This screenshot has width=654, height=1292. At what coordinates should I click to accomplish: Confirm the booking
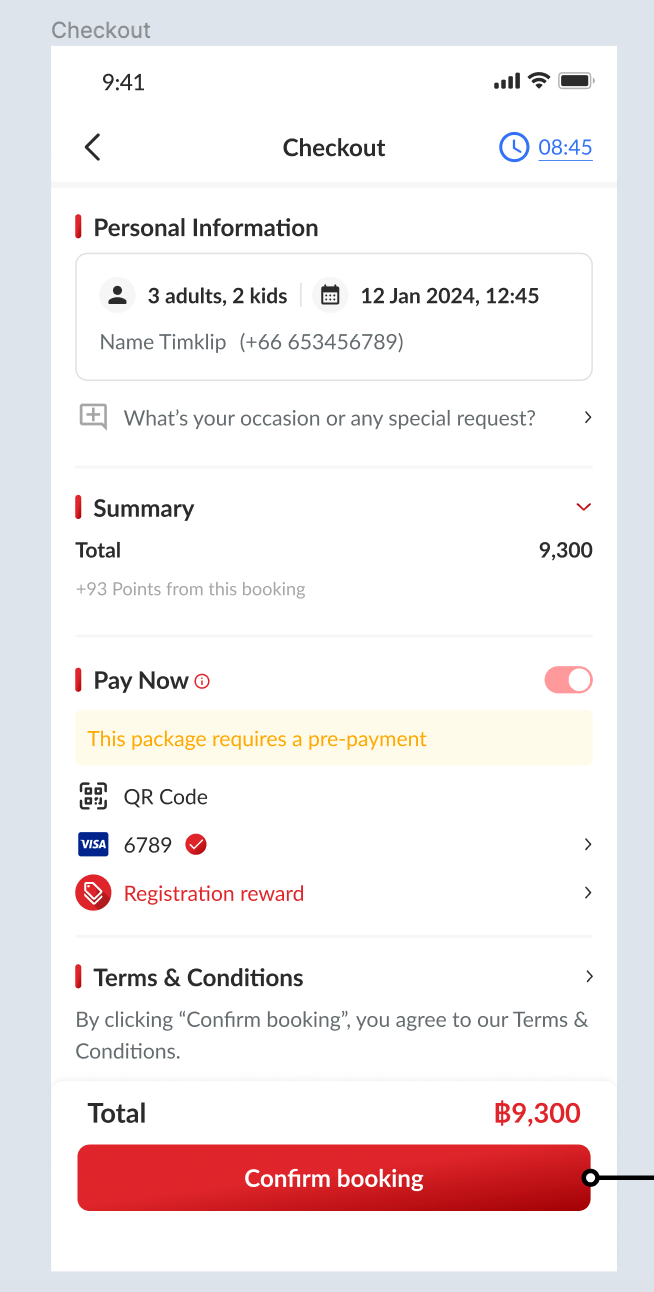pos(334,1178)
